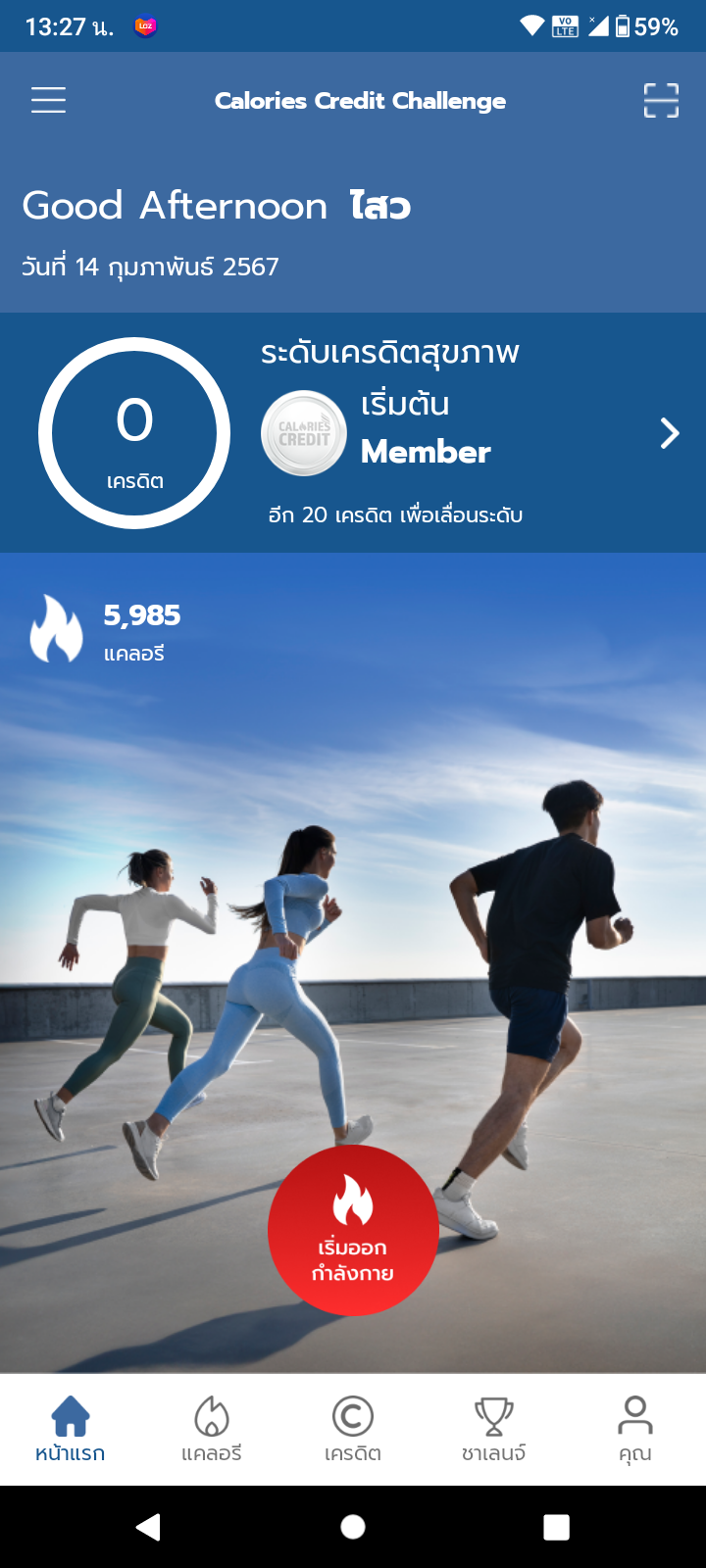
Task: Open the ชาเลนจ์ challenge tab
Action: tap(494, 1429)
